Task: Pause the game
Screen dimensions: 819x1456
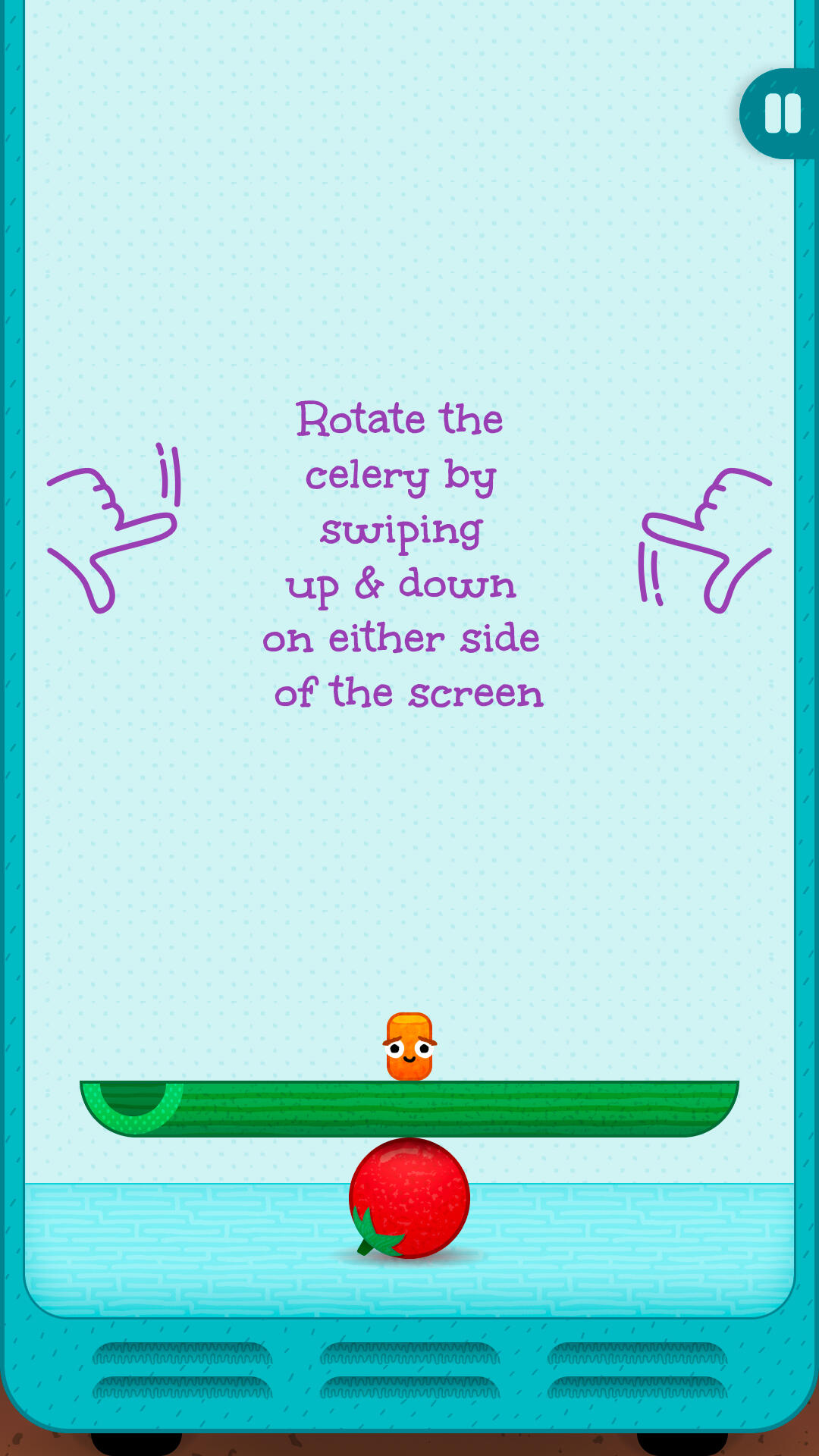Action: [782, 114]
